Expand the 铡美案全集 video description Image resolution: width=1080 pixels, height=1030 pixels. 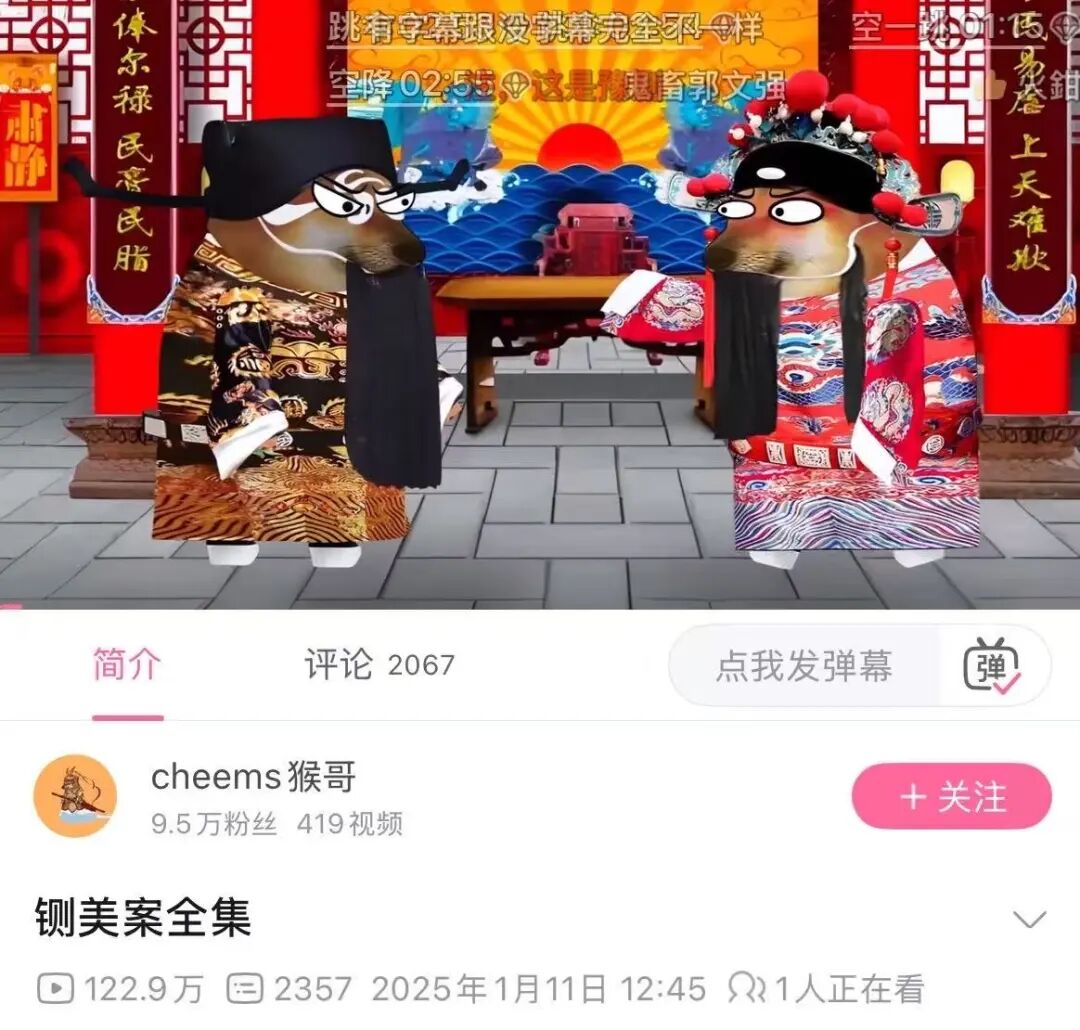tap(1029, 919)
